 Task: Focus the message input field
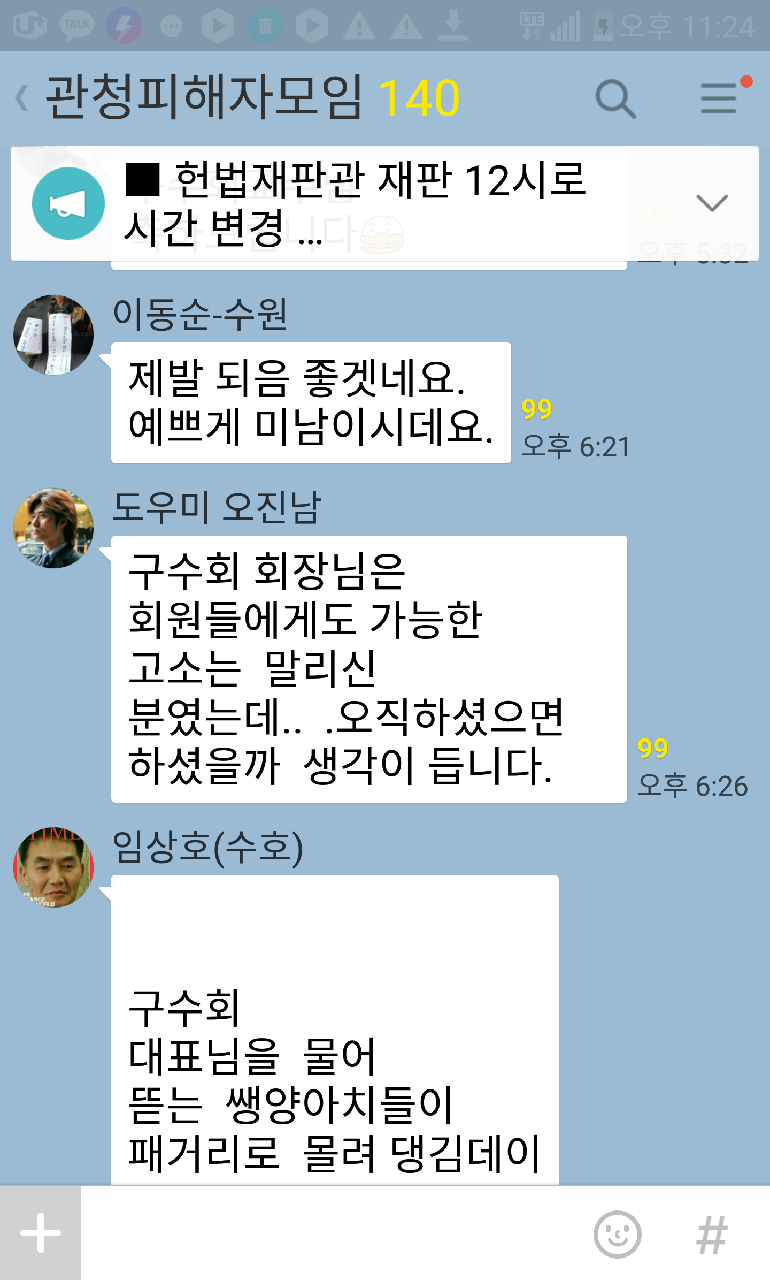[330, 1234]
